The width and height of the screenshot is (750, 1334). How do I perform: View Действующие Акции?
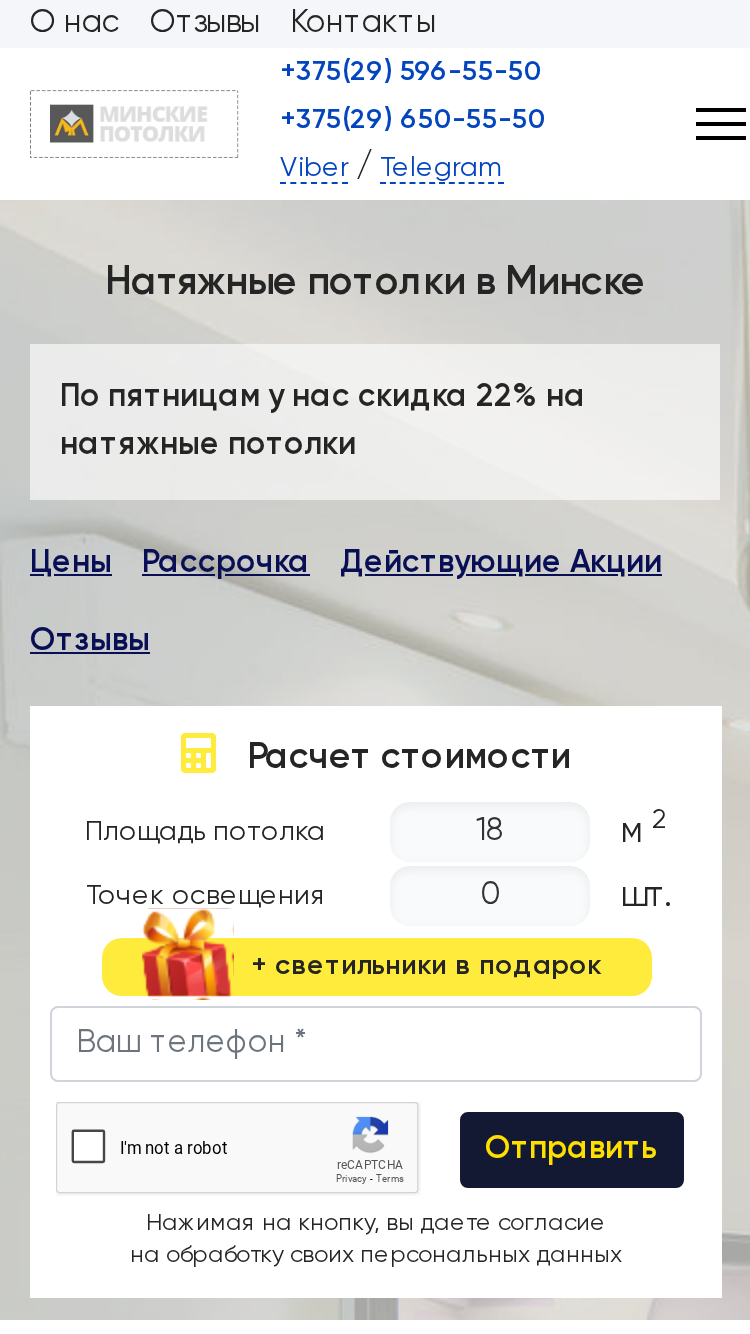[501, 562]
